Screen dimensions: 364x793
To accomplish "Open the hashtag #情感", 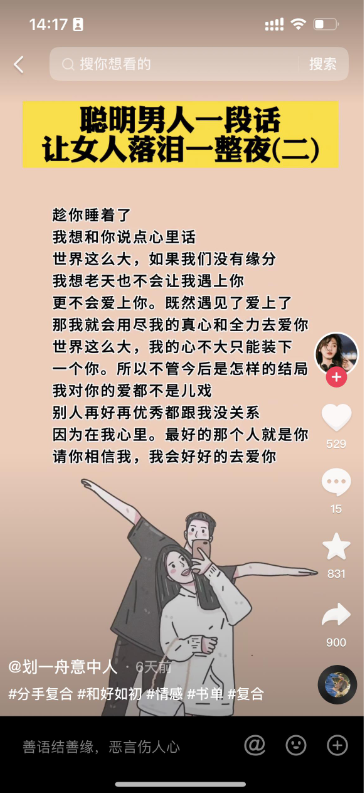I will click(x=165, y=693).
